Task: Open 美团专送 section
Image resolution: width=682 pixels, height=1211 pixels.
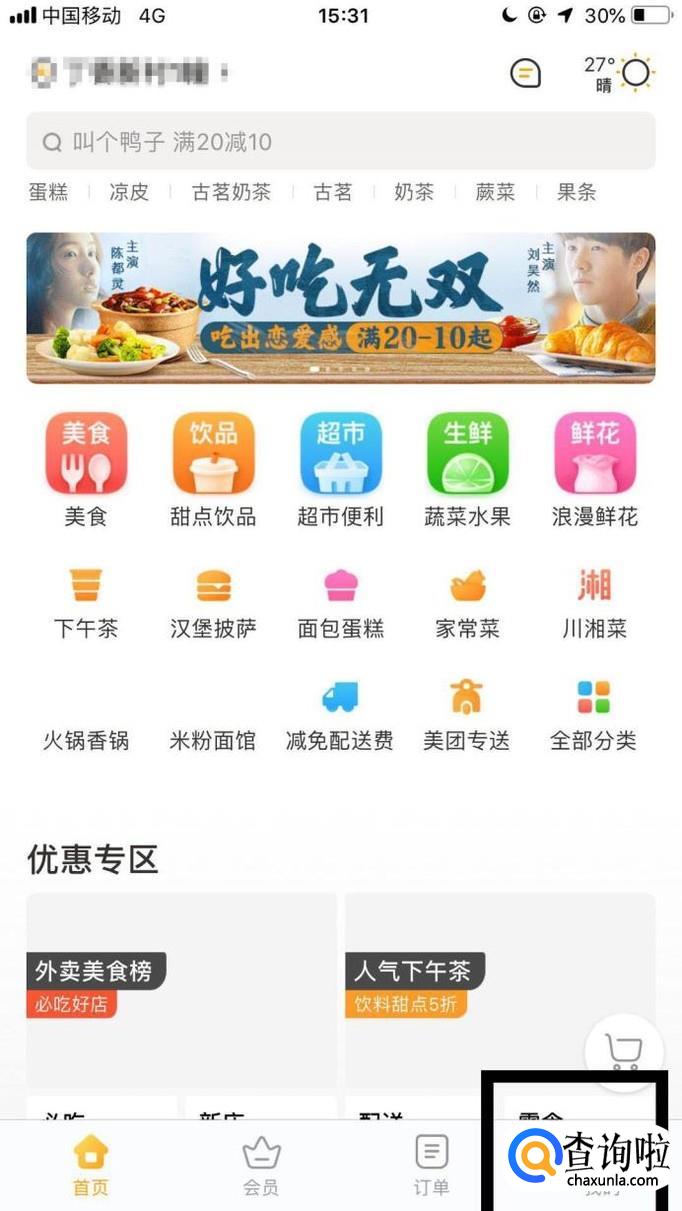Action: pos(467,716)
